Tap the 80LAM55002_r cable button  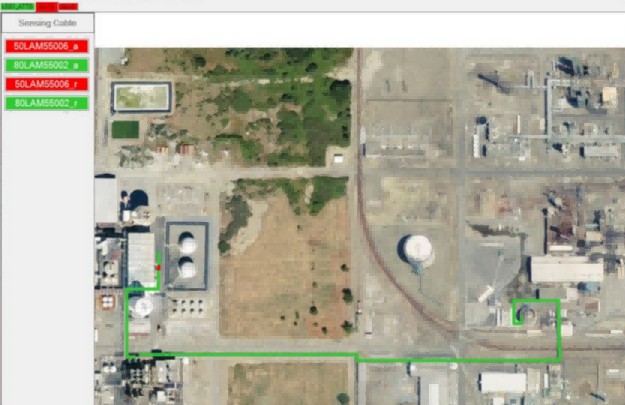[x=47, y=103]
